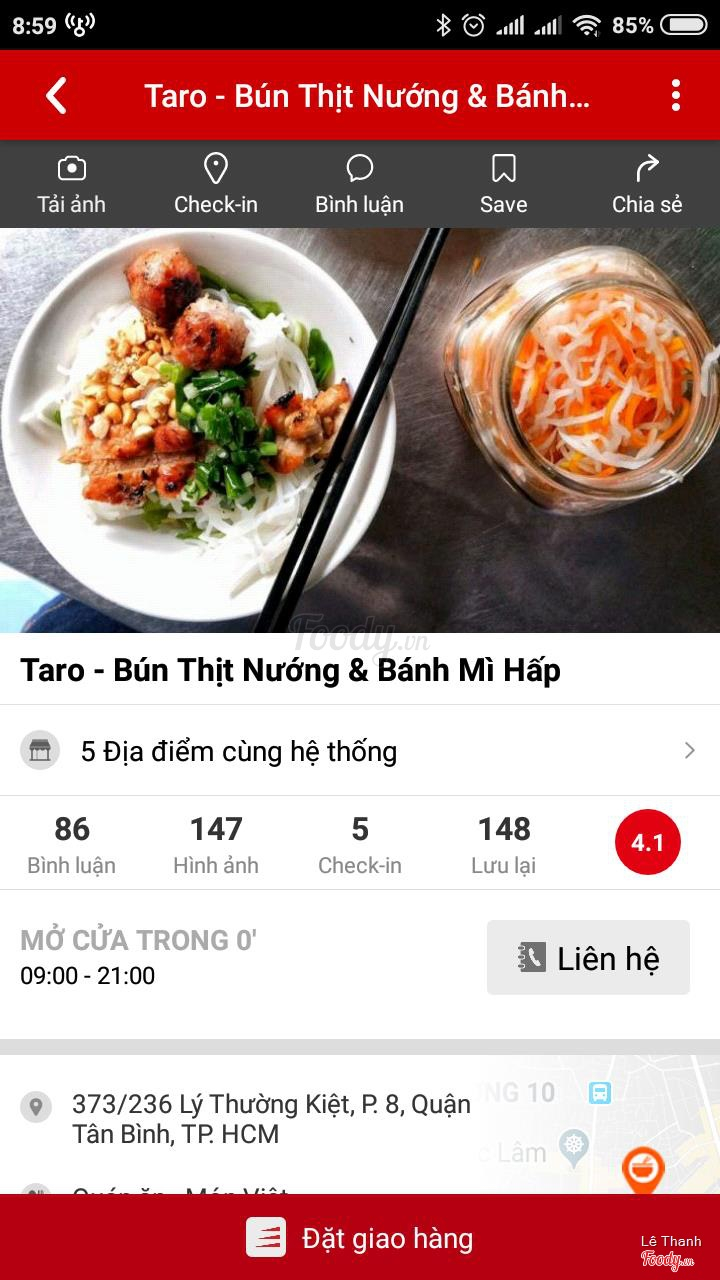
Task: View 5 Địa điểm cùng hệ thống
Action: (360, 751)
